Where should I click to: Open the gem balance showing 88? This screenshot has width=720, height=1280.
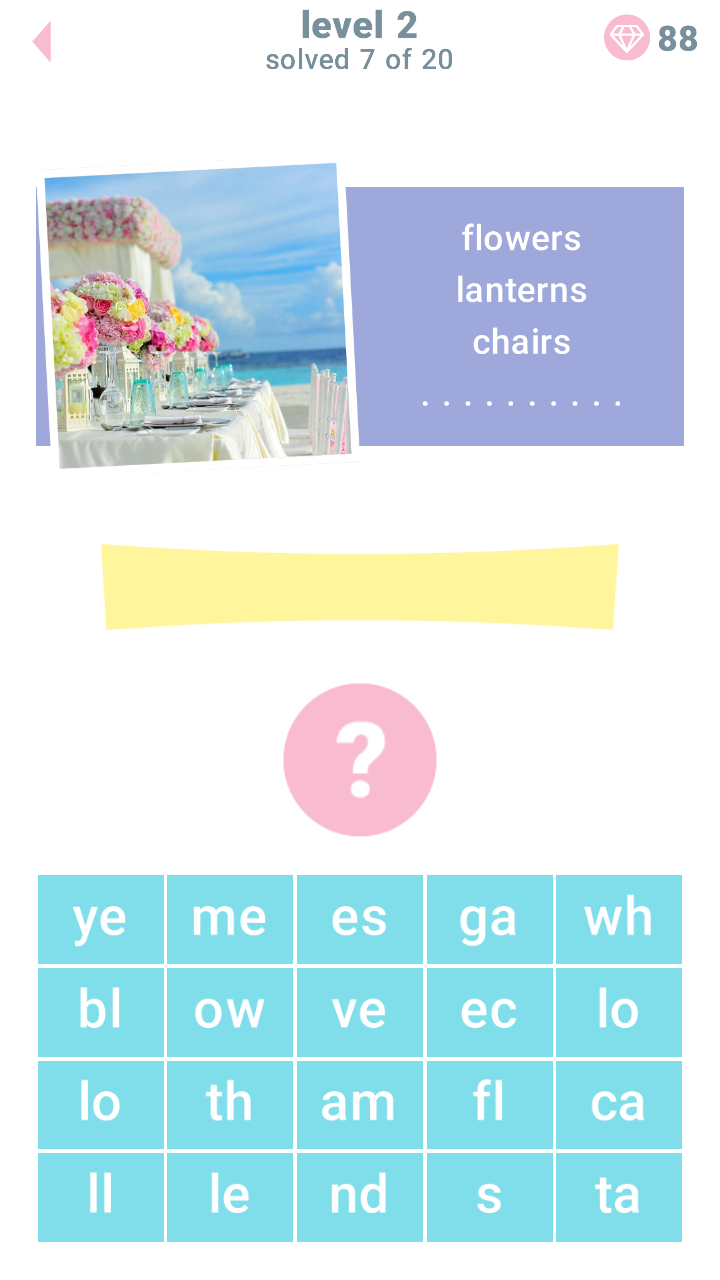651,38
